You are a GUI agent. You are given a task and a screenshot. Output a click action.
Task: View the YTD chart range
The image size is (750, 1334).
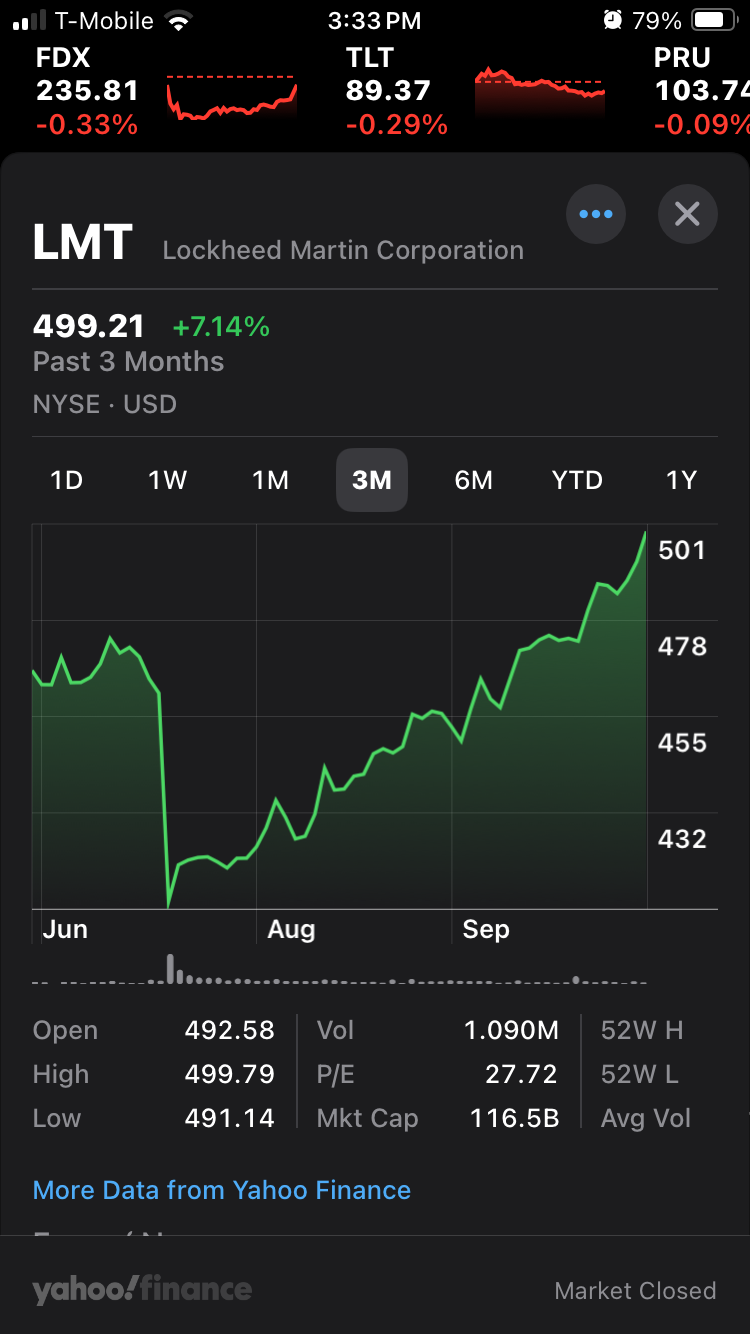point(577,480)
